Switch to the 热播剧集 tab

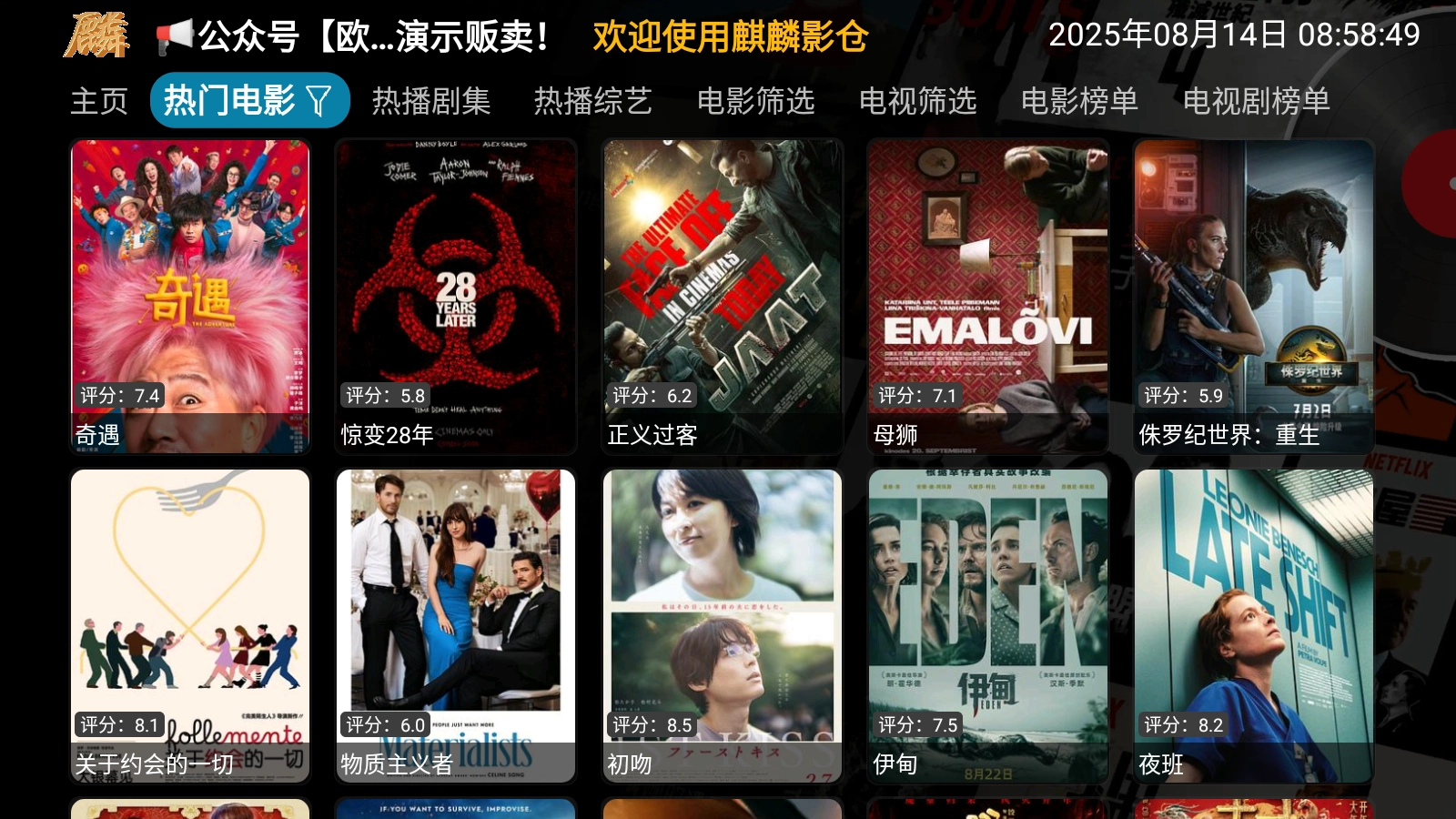[x=431, y=101]
